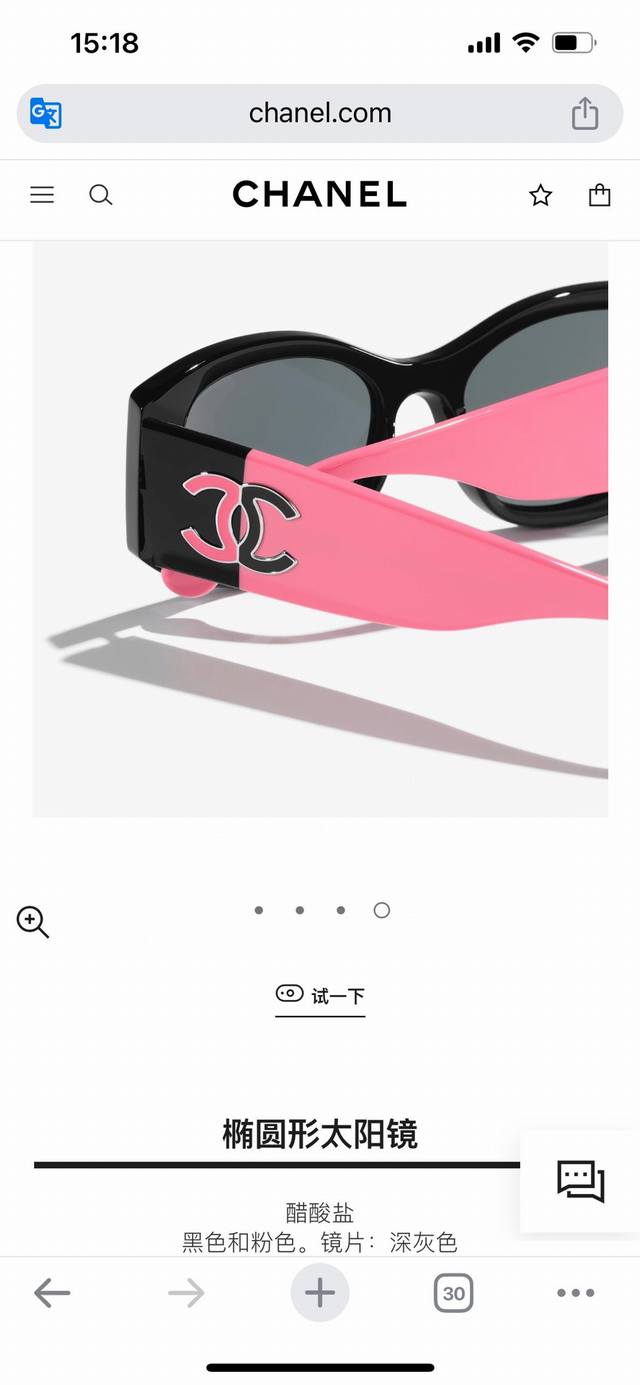Open Chanel site search
The height and width of the screenshot is (1385, 640).
101,195
